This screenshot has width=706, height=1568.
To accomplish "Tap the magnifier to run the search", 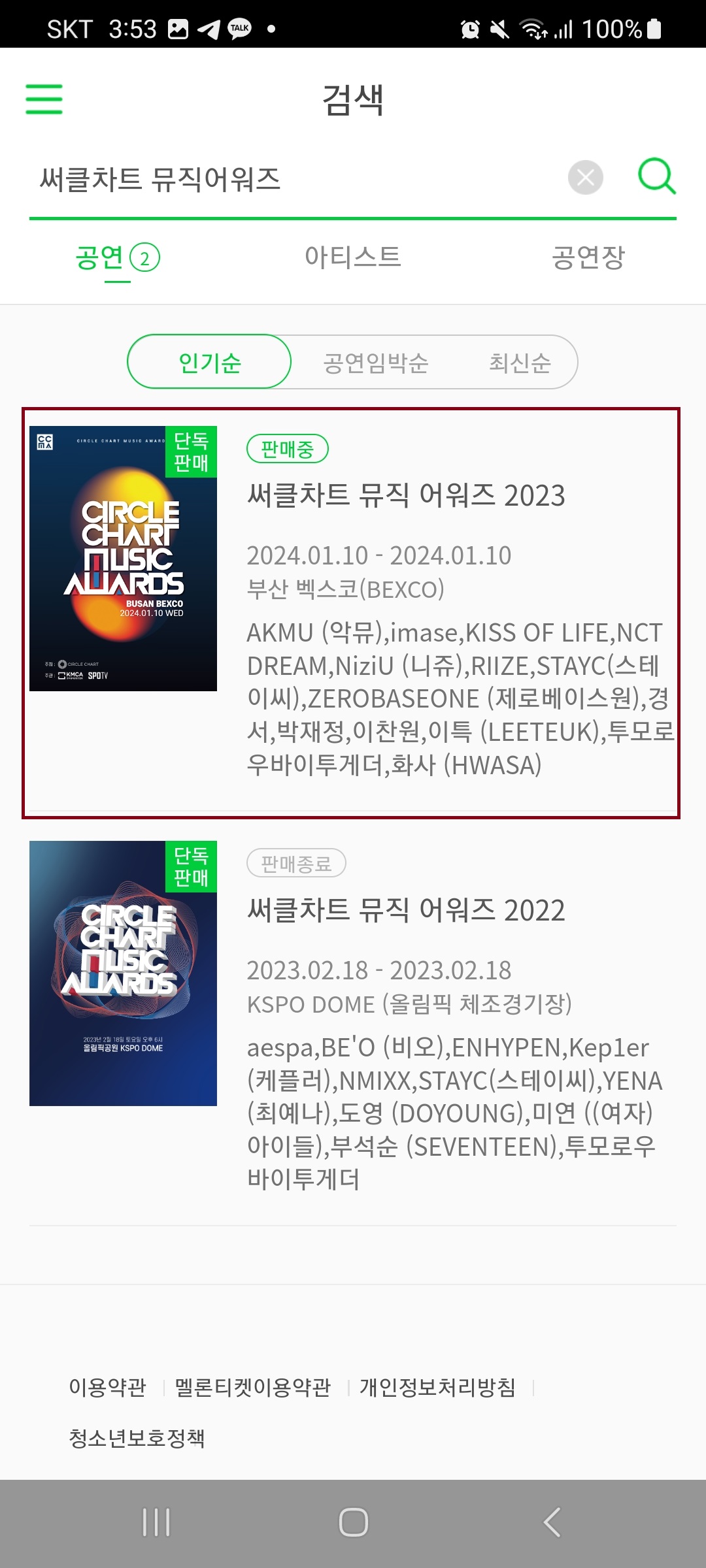I will point(656,178).
